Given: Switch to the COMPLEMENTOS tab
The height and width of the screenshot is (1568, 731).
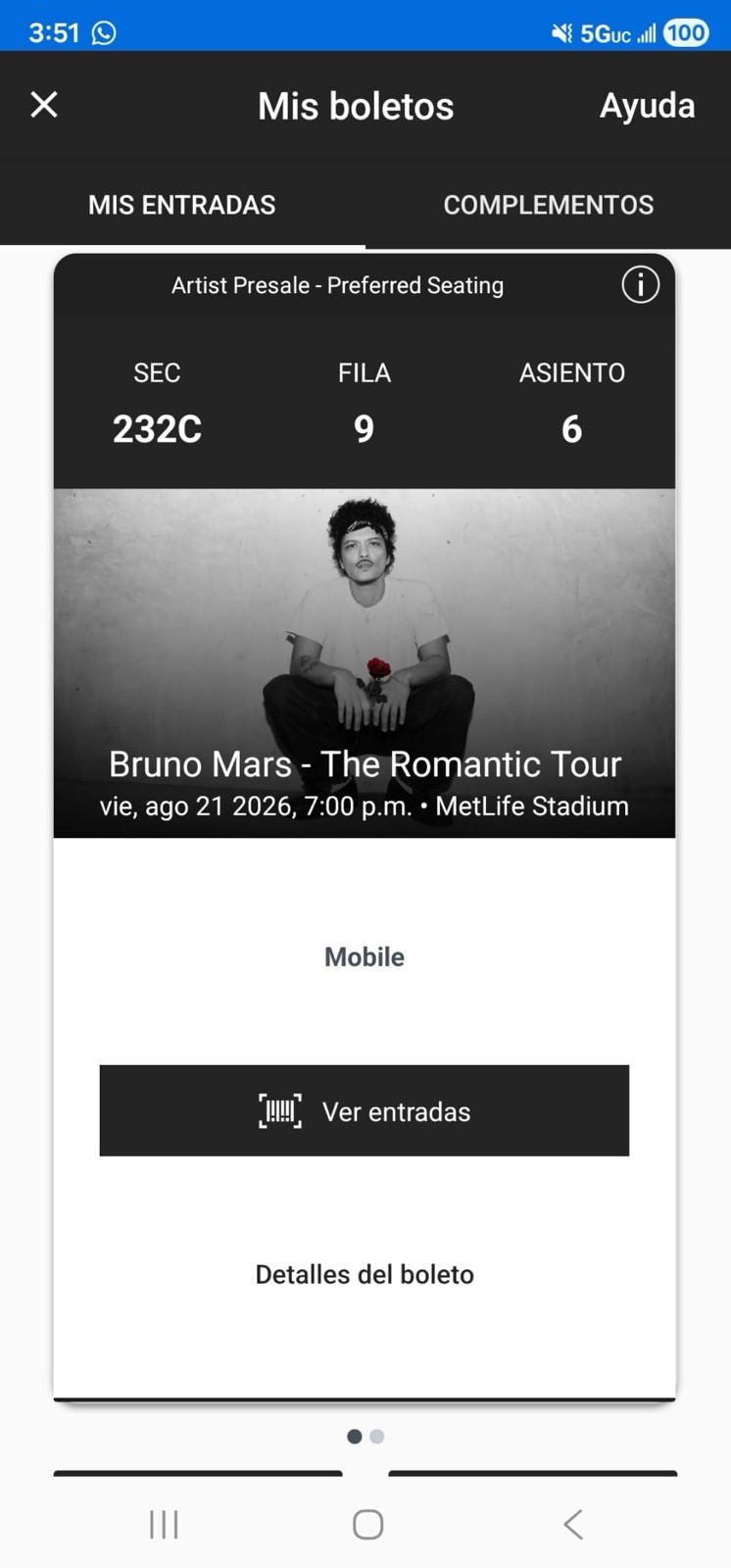Looking at the screenshot, I should 549,204.
